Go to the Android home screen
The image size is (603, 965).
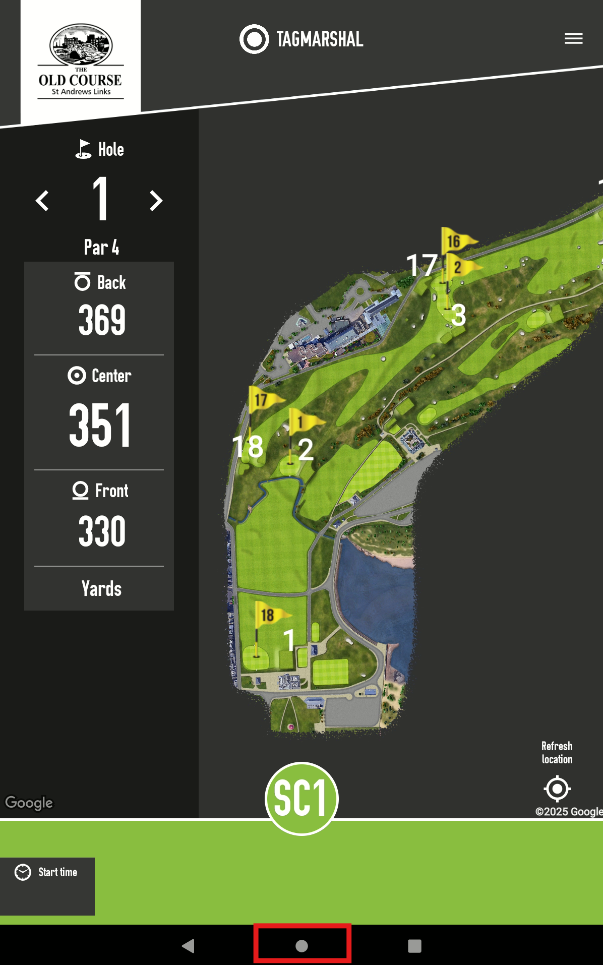point(301,945)
